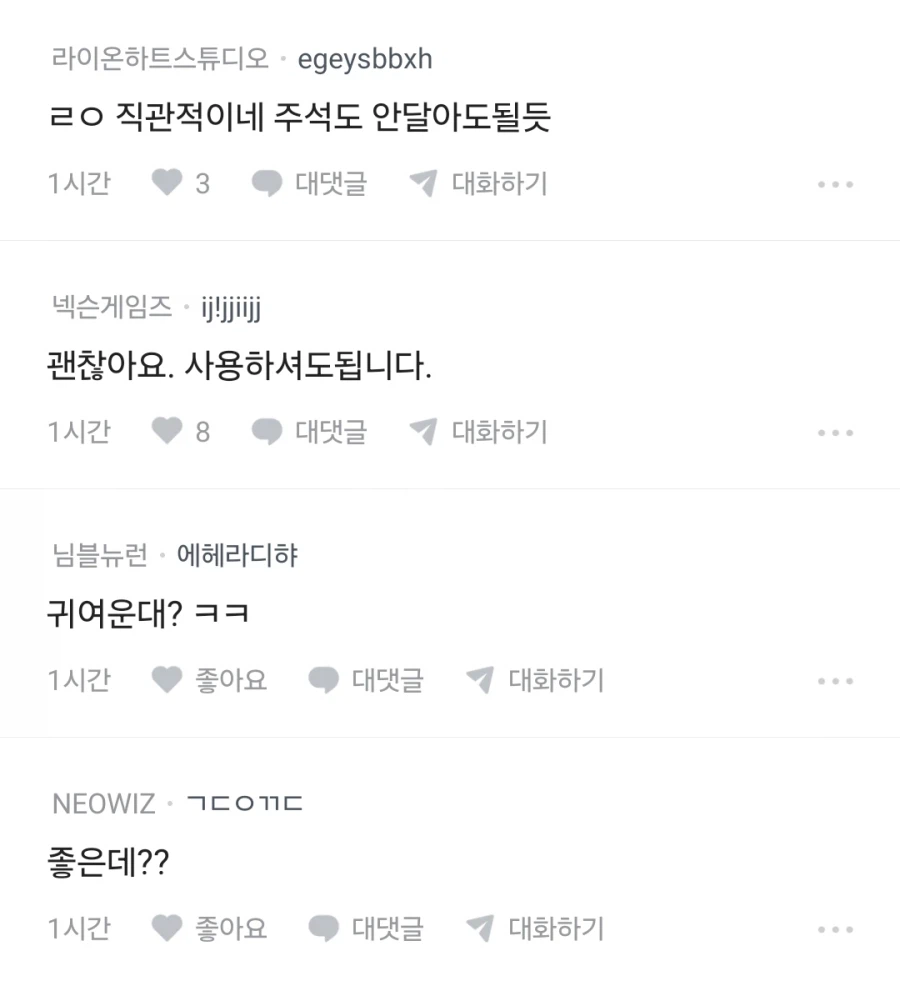Open the three-dot menu on 님블뉴런's comment
900x981 pixels.
(835, 679)
